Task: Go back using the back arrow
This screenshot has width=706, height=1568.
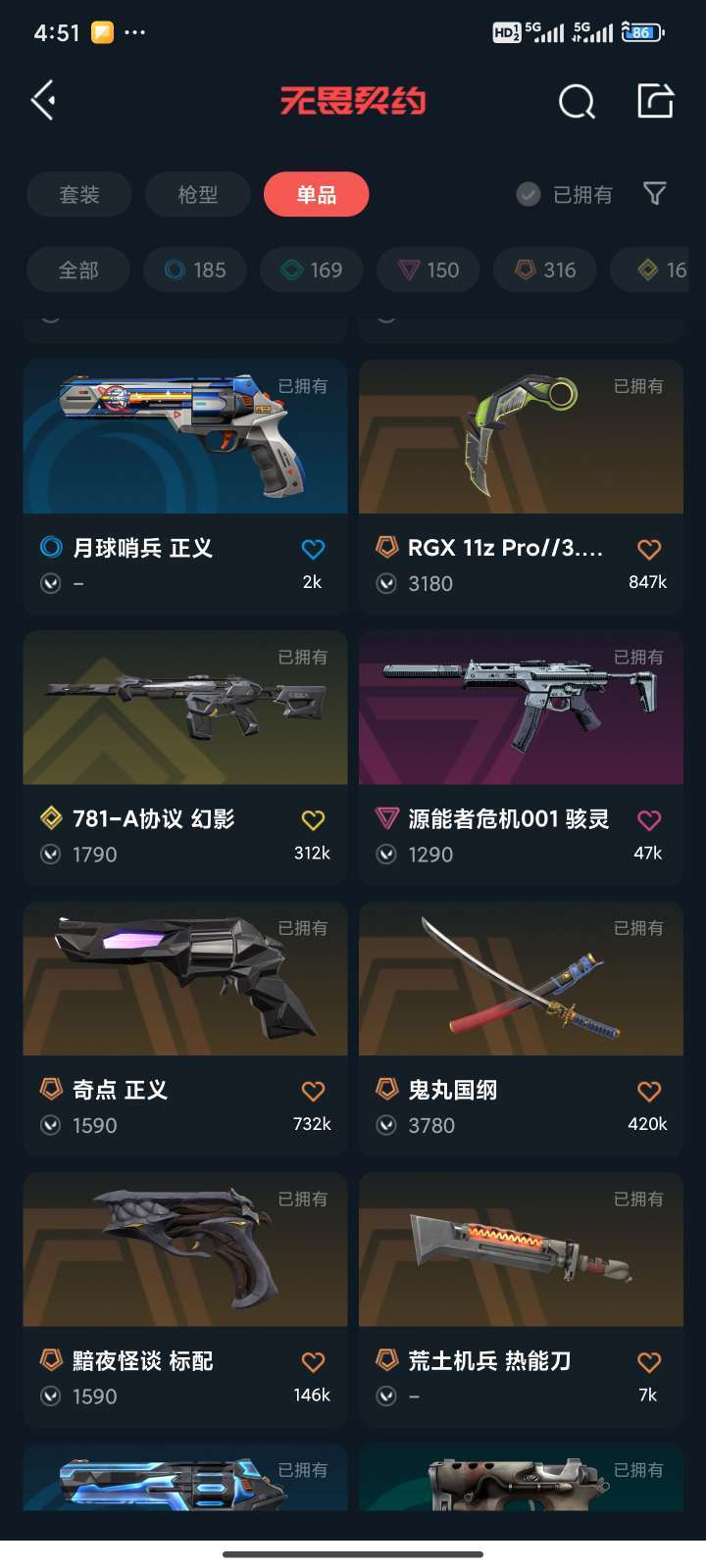Action: pos(43,101)
